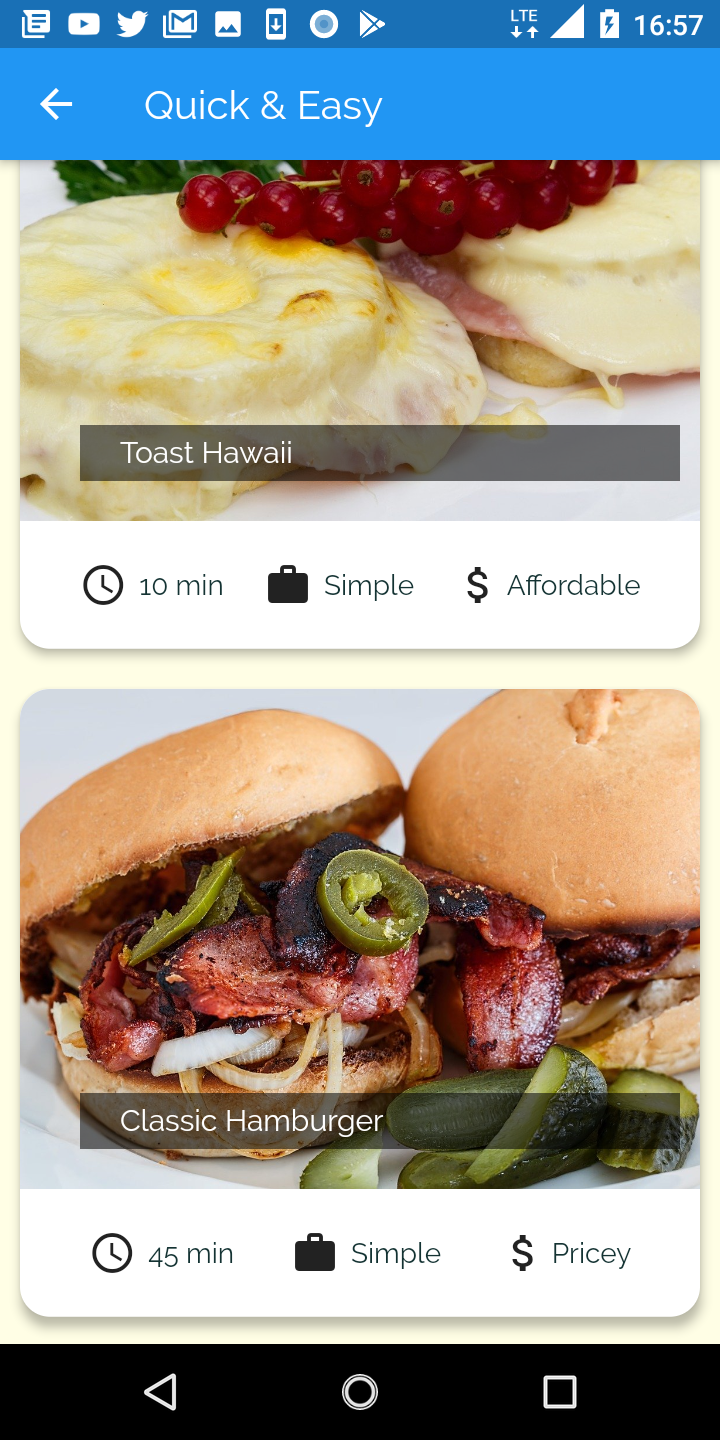Image resolution: width=720 pixels, height=1440 pixels.
Task: Click the clock icon on Toast Hawaii card
Action: [x=103, y=585]
